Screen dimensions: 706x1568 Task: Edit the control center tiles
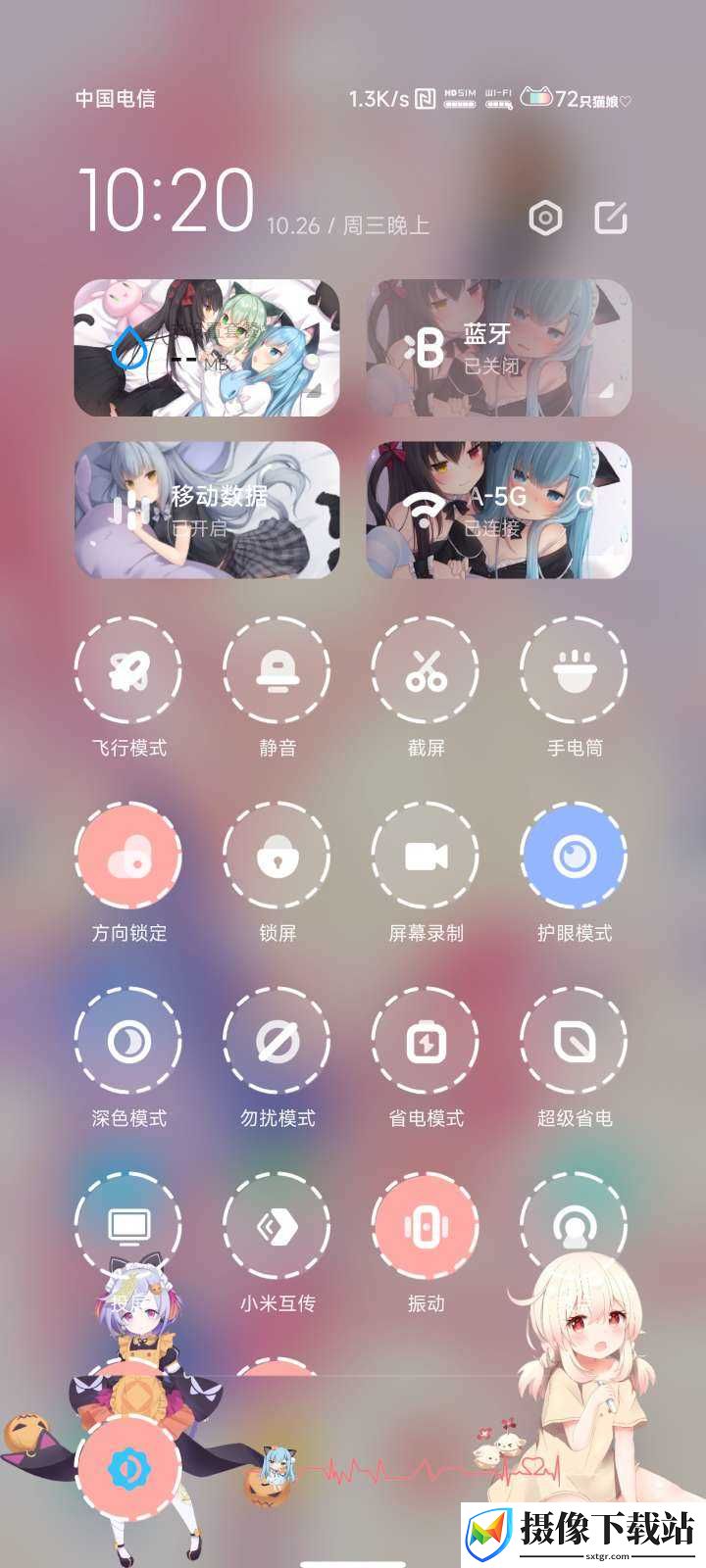611,218
